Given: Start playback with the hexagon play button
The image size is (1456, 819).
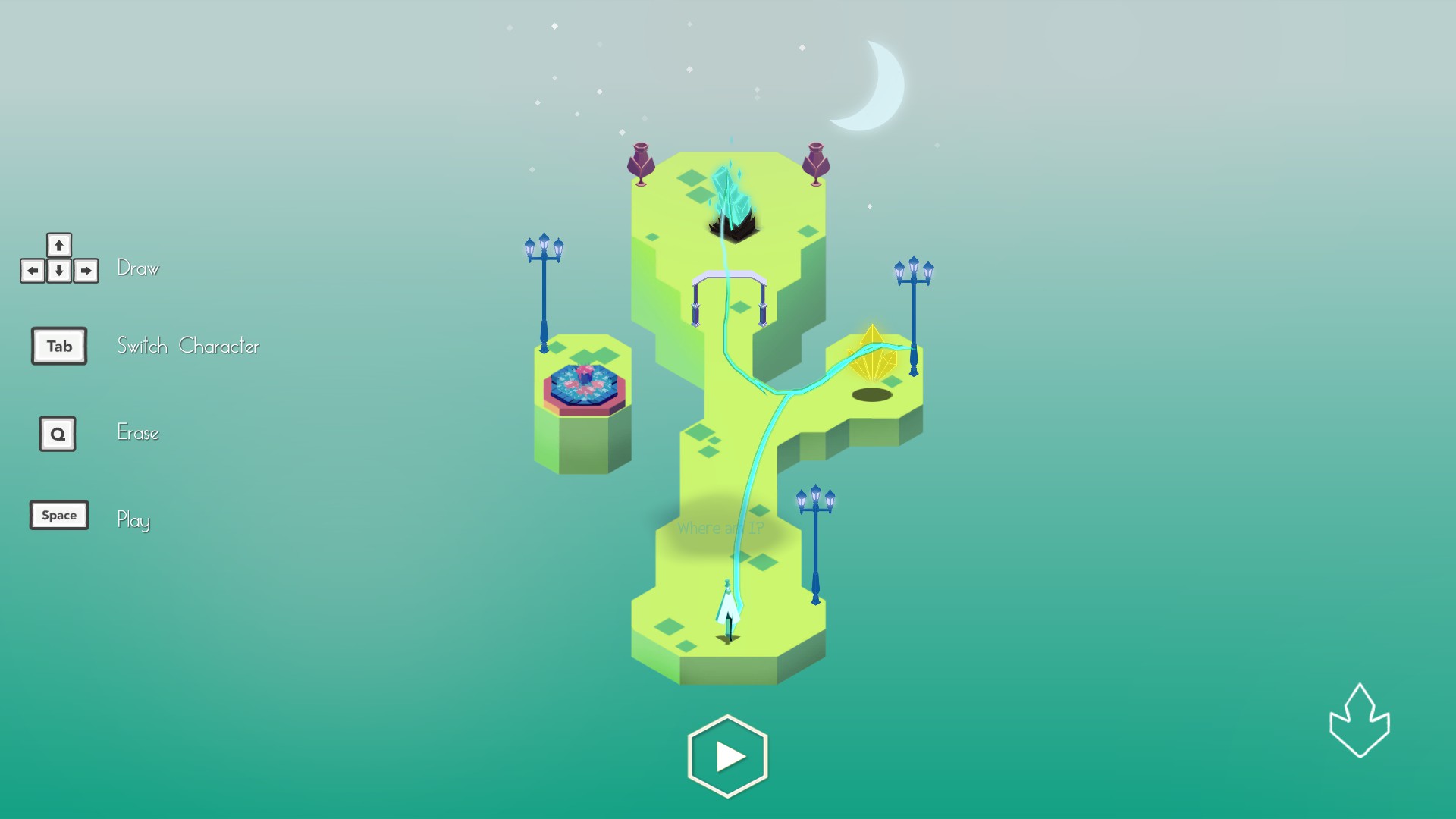Looking at the screenshot, I should 728,756.
